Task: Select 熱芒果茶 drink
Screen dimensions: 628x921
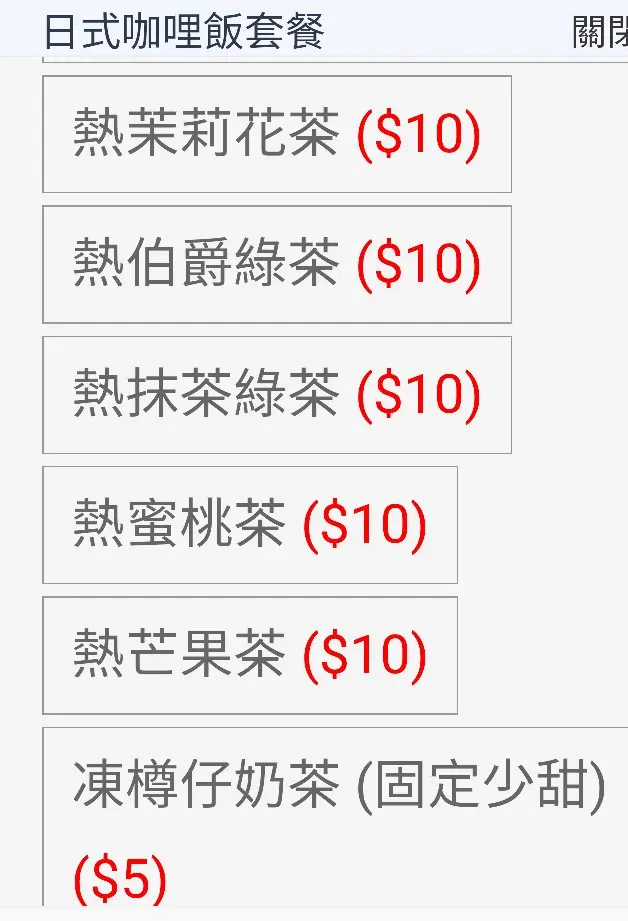Action: 249,655
